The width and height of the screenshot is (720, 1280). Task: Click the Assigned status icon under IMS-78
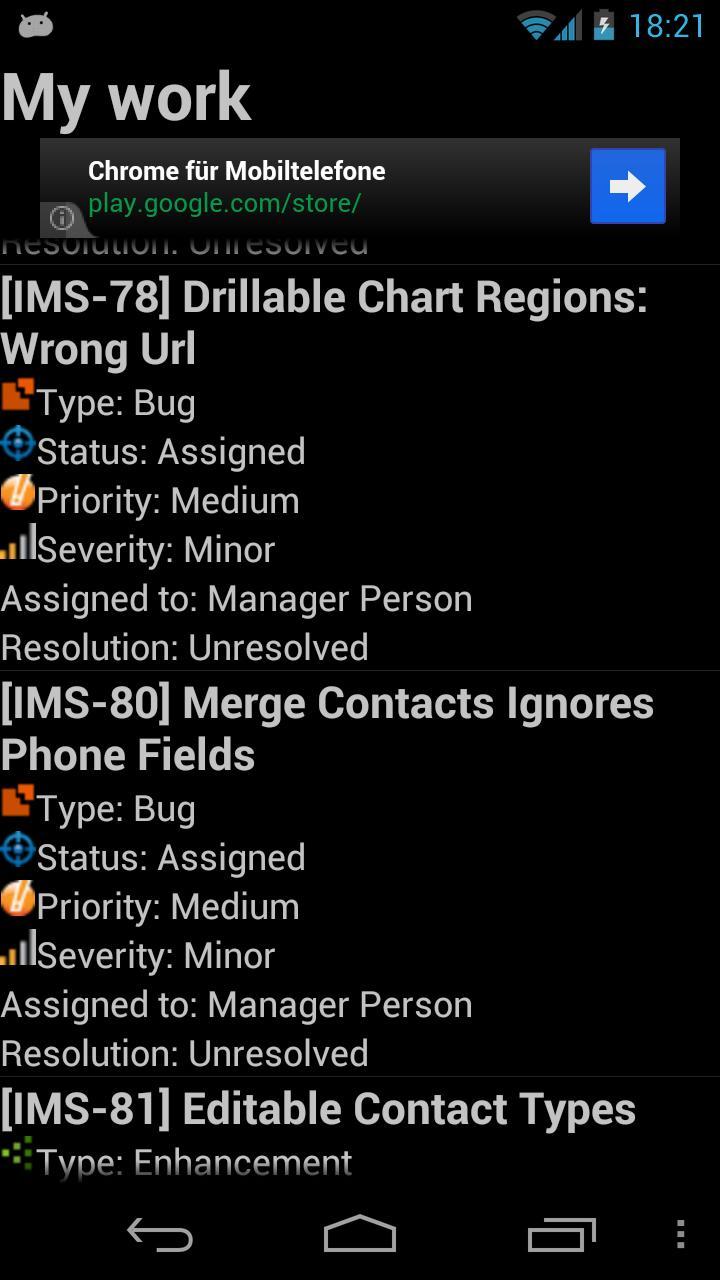(17, 444)
